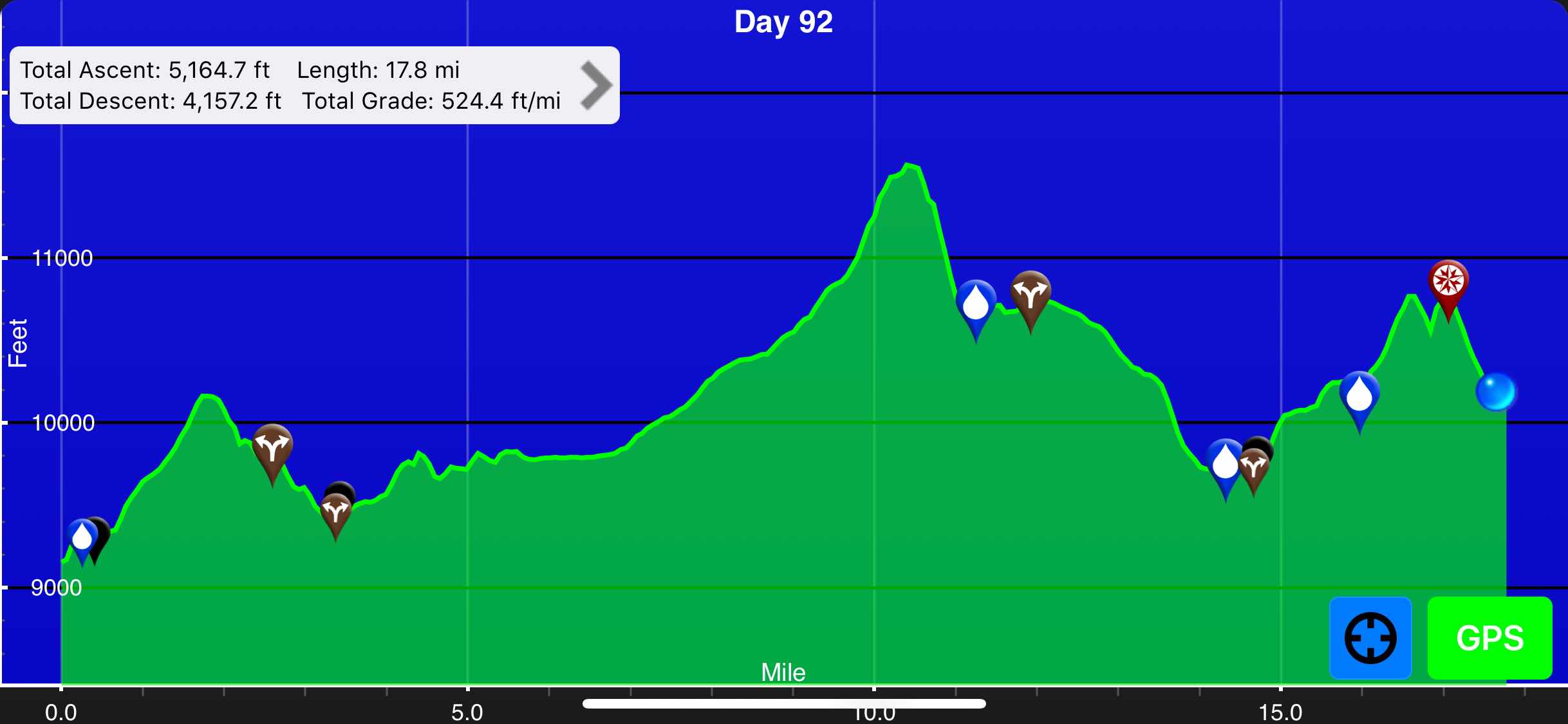The width and height of the screenshot is (1568, 724).
Task: Center the profile with the crosshair button
Action: pyautogui.click(x=1370, y=638)
